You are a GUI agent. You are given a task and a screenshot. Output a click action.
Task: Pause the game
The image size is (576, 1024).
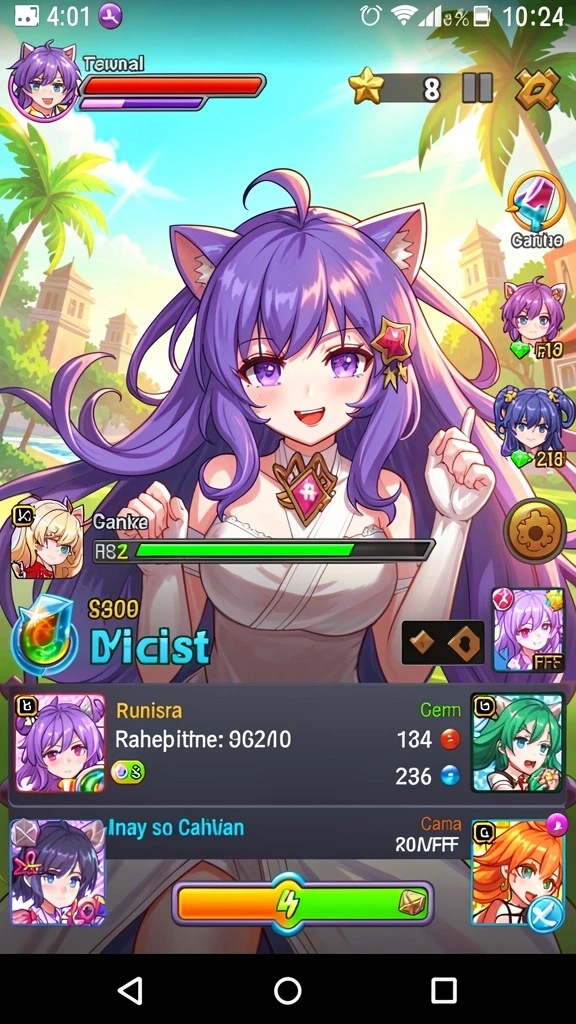click(477, 88)
